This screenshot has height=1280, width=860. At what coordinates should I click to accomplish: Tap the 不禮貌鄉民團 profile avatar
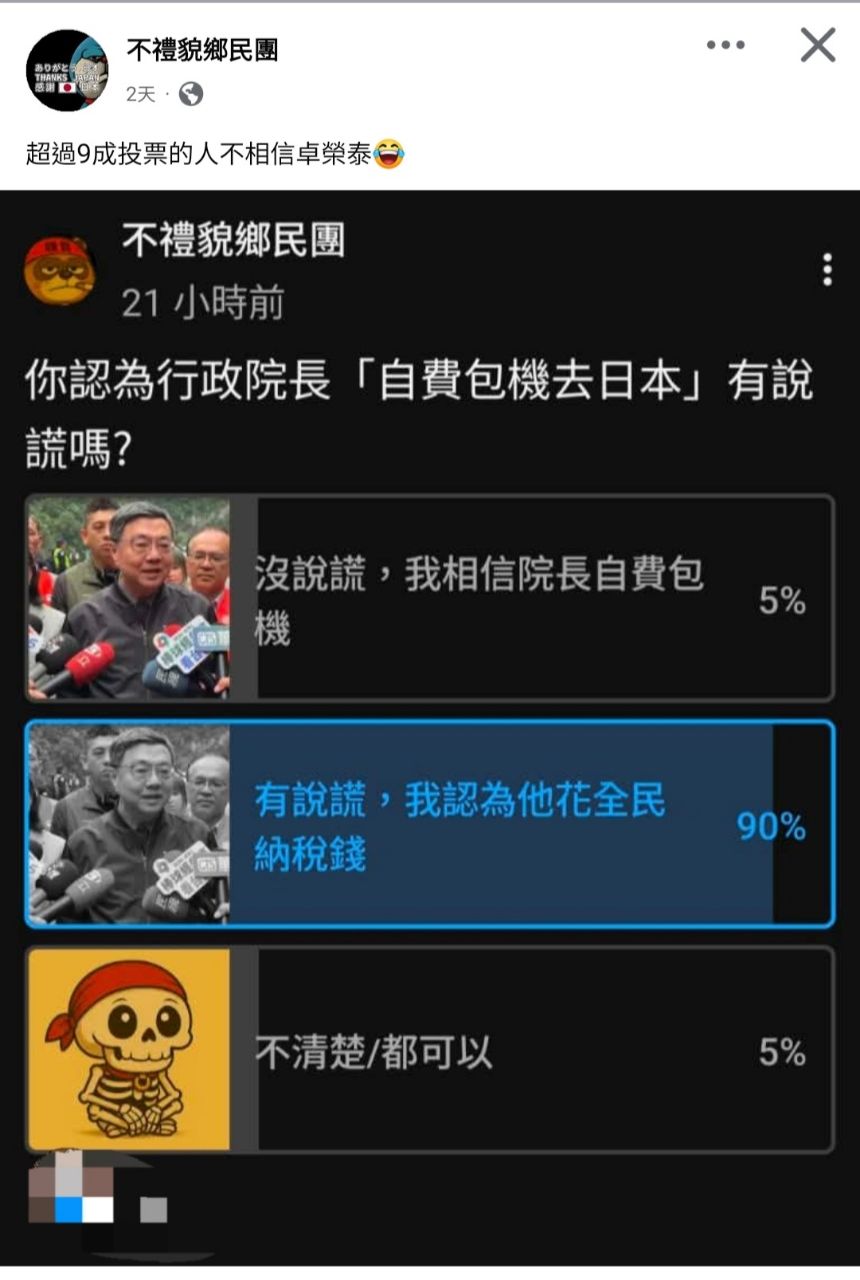pos(67,70)
